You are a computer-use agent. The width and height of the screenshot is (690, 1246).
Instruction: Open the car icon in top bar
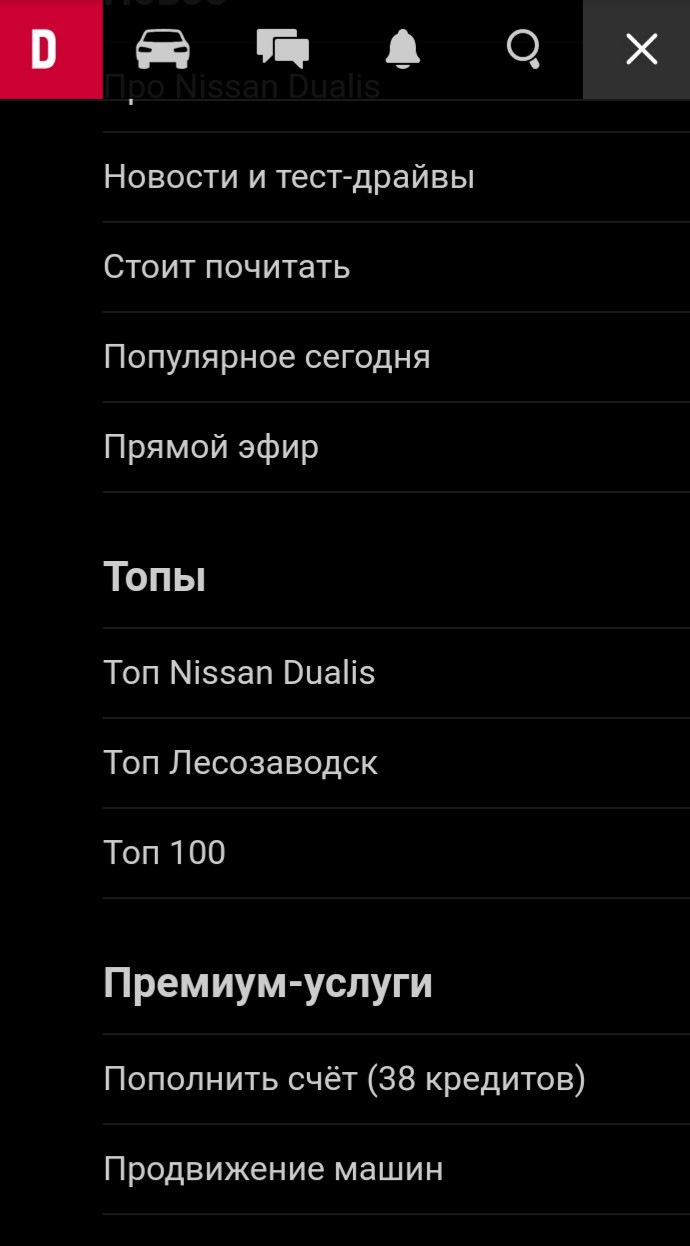point(163,49)
